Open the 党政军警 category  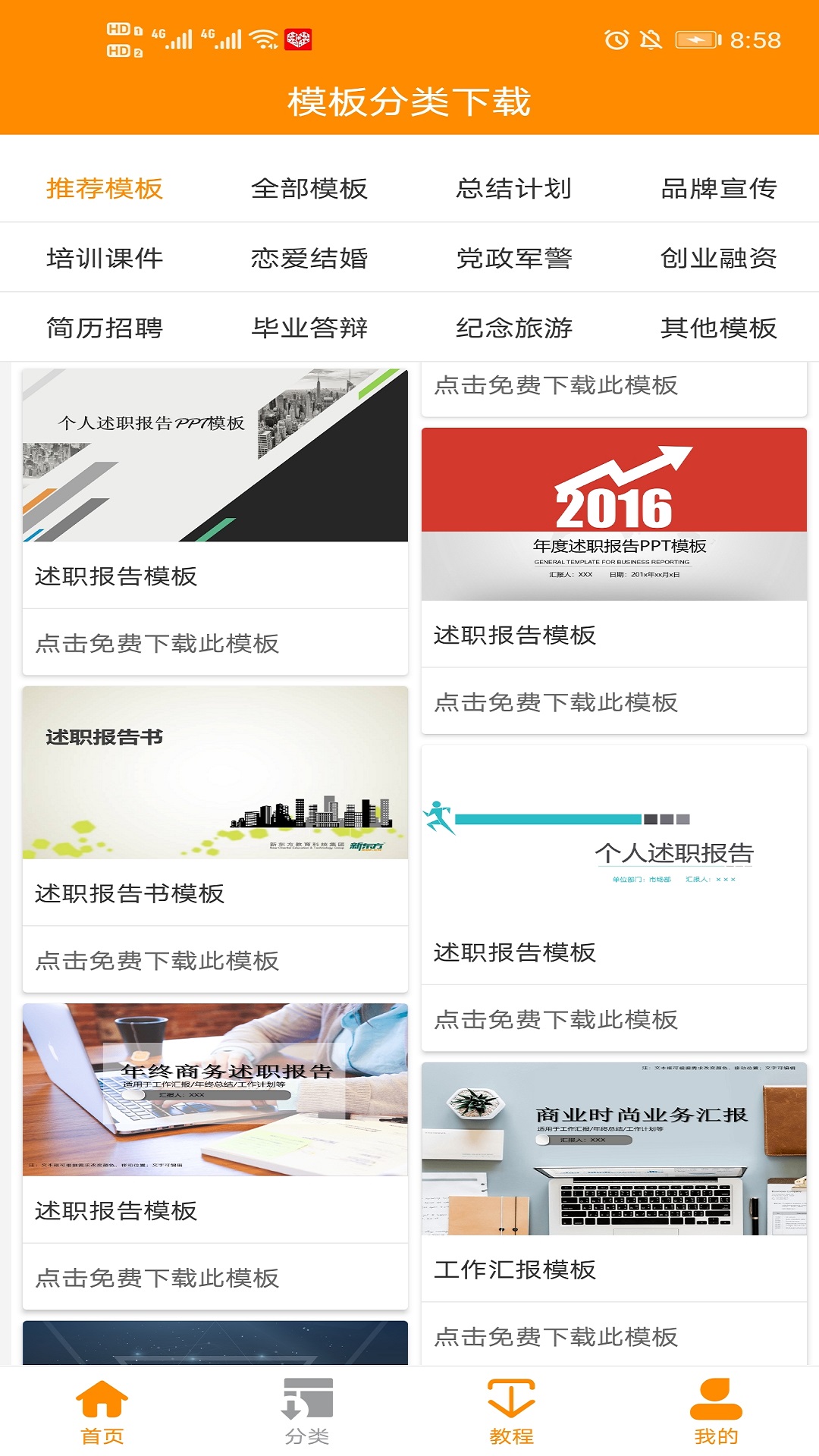(x=515, y=259)
